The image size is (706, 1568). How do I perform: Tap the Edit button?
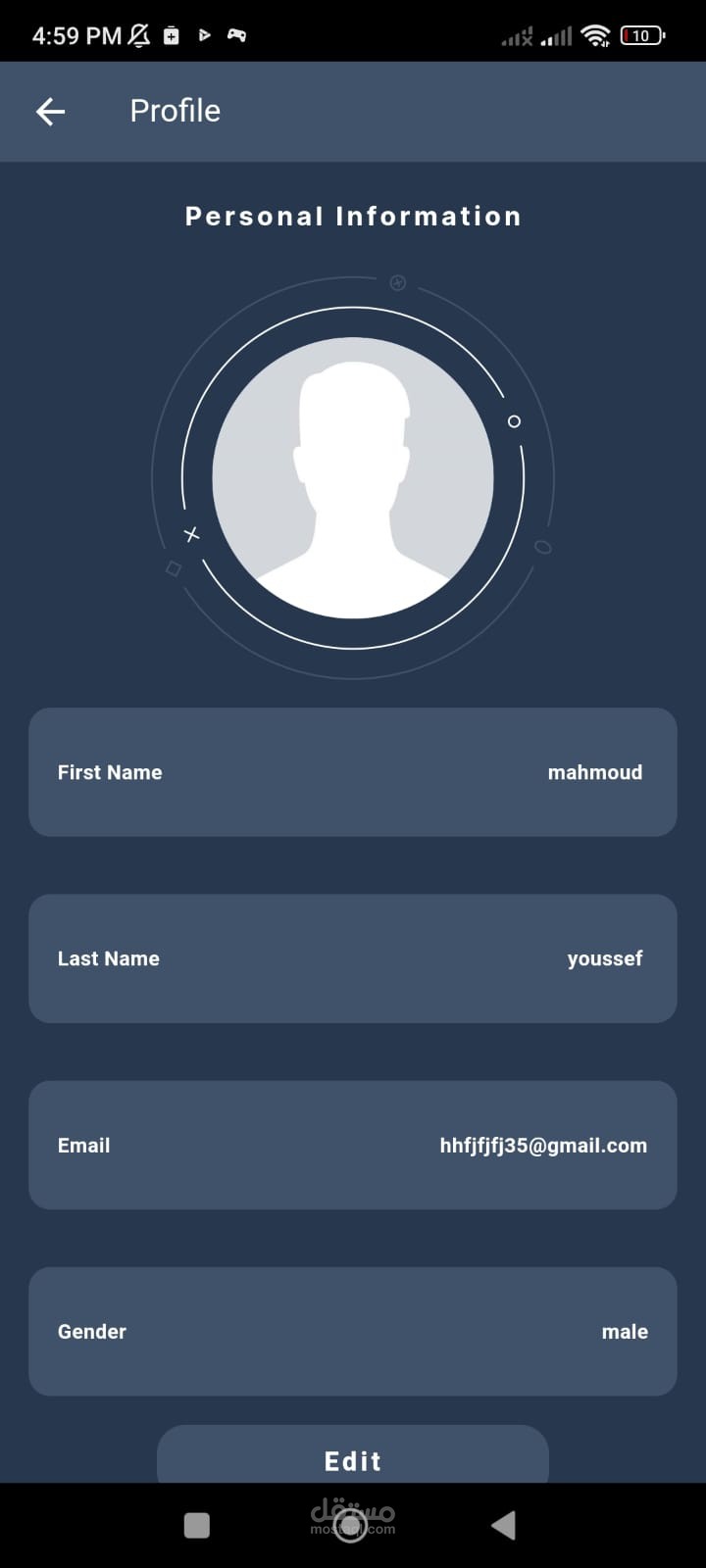click(x=353, y=1453)
